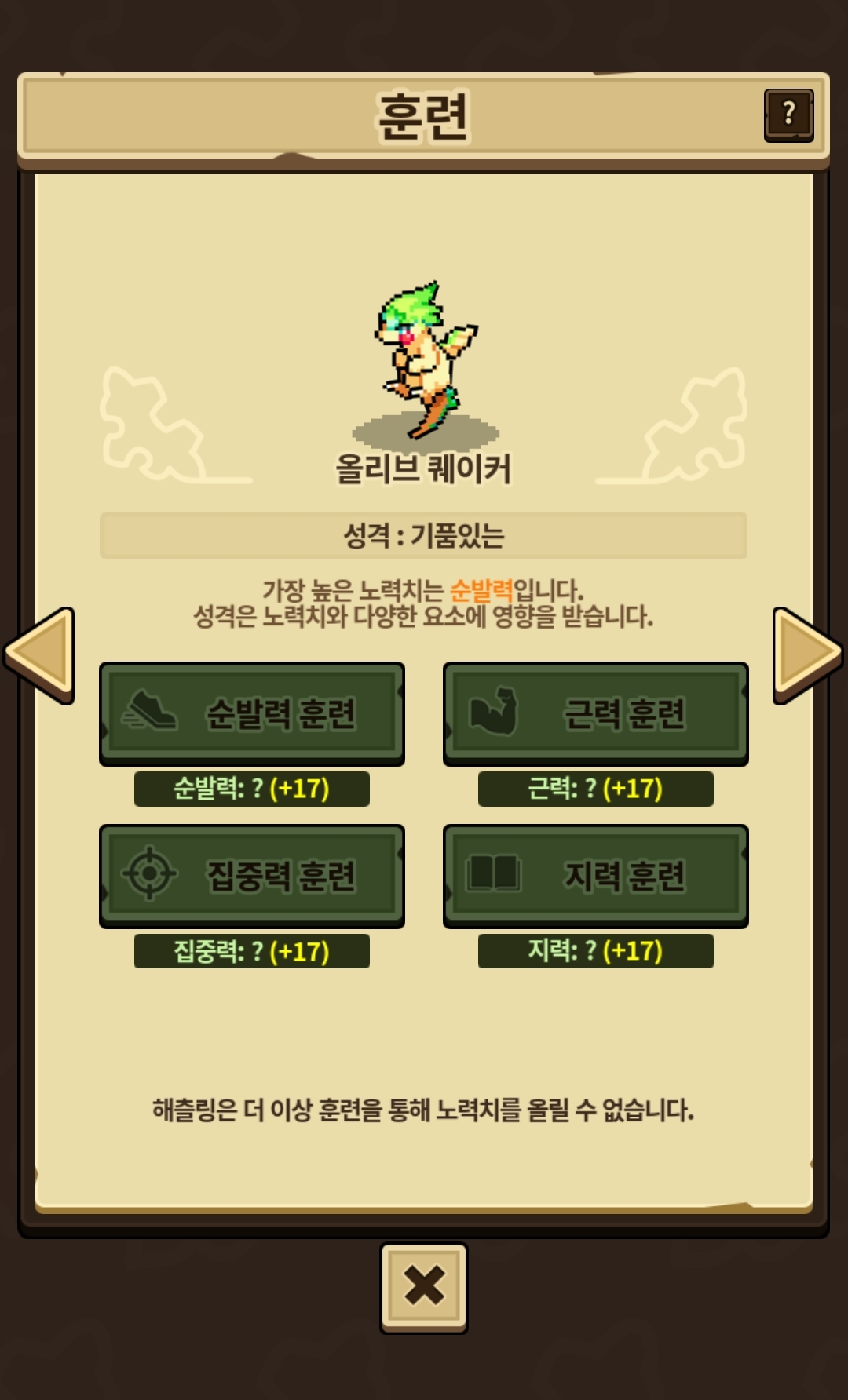The image size is (848, 1400).
Task: Go to the next character with right arrow
Action: point(806,654)
